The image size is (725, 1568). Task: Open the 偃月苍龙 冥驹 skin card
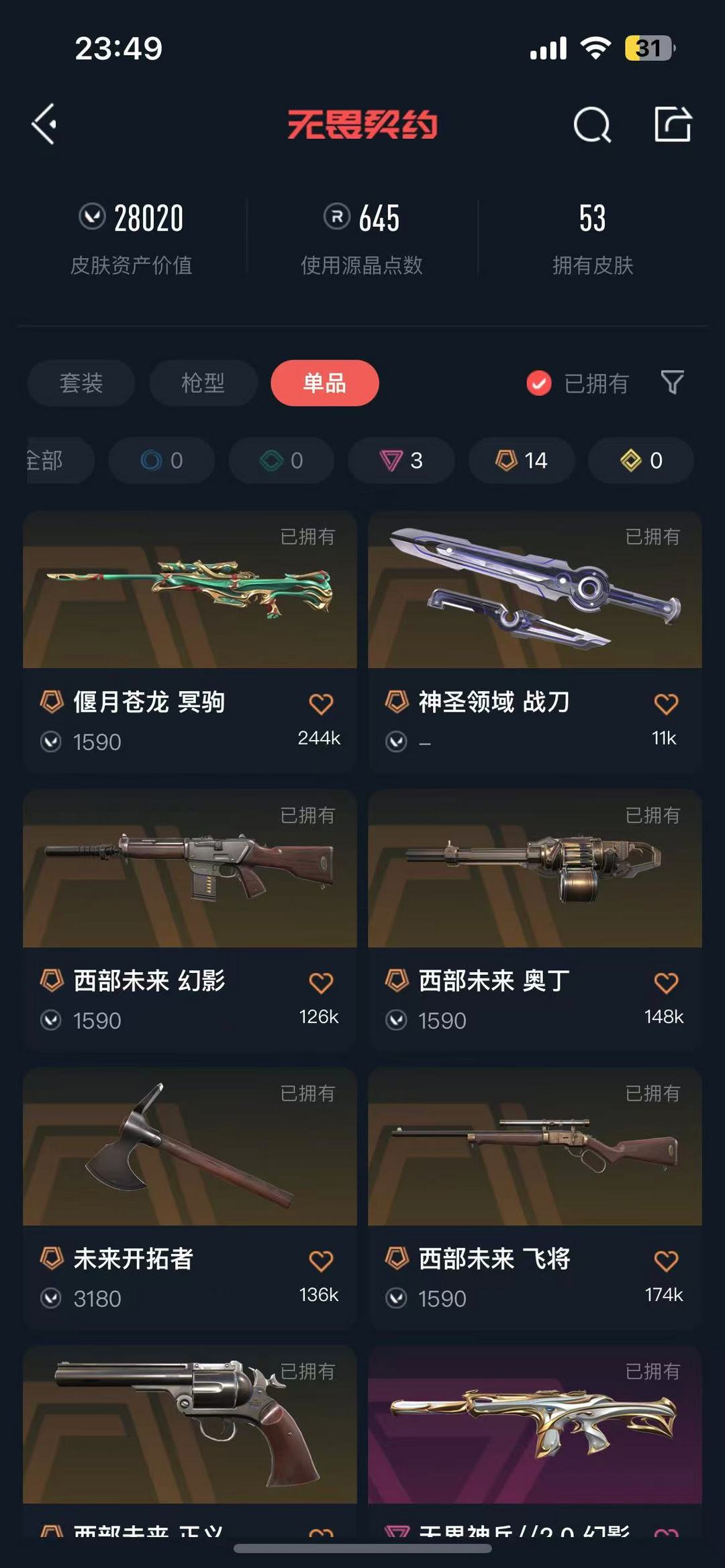point(190,642)
